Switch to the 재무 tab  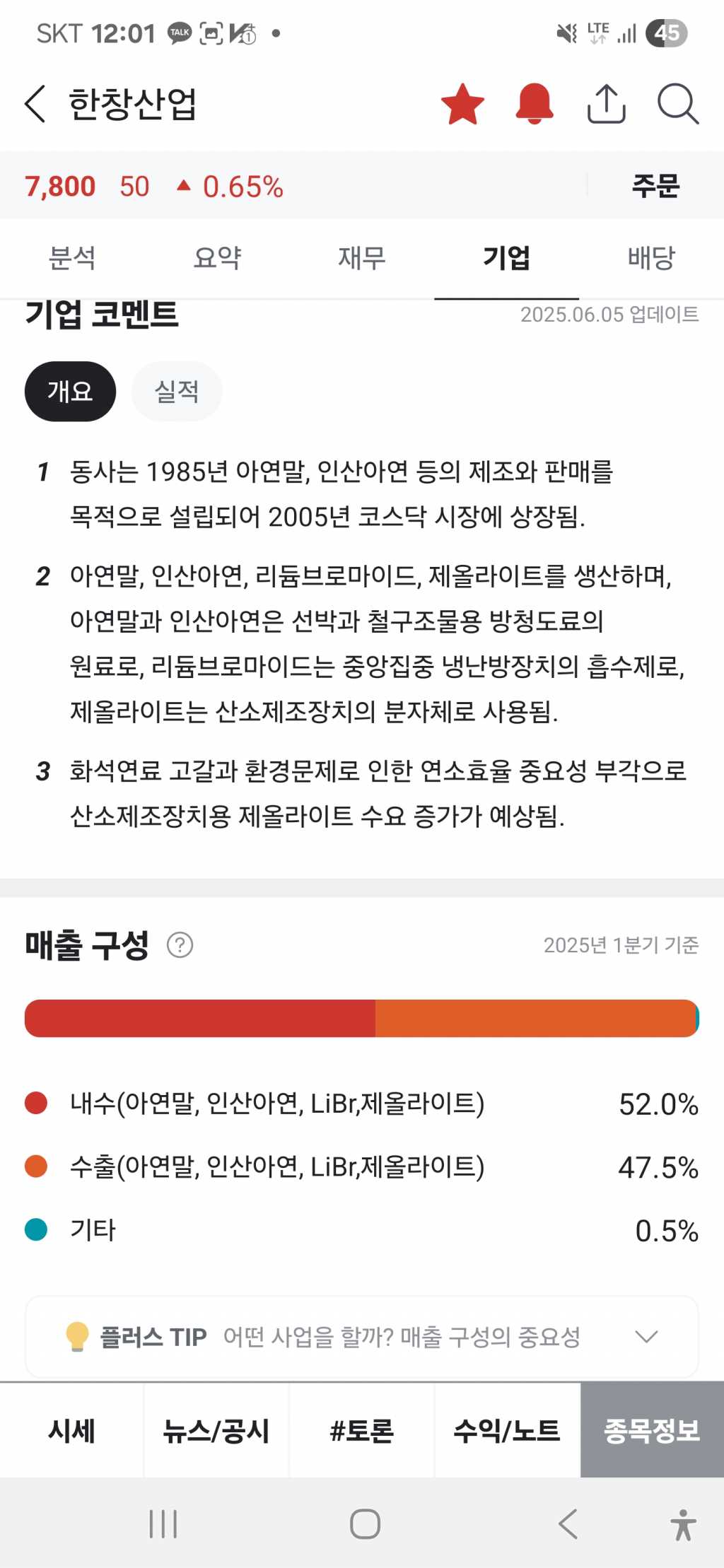click(x=362, y=258)
